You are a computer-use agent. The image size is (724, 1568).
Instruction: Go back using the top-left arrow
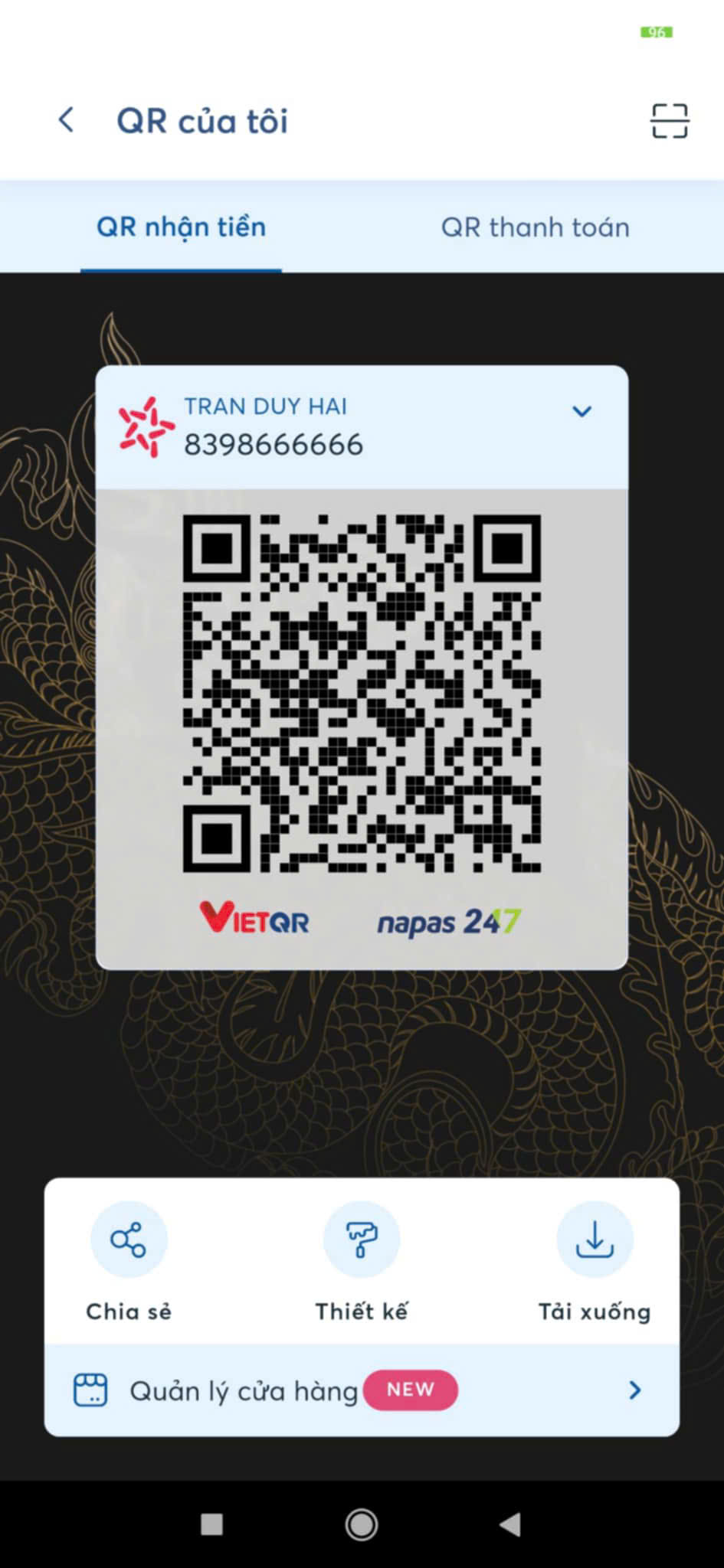(x=67, y=120)
